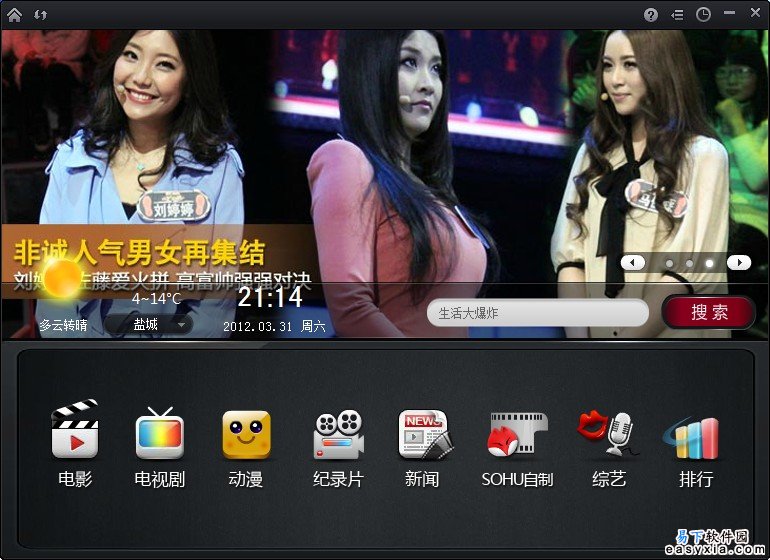Image resolution: width=770 pixels, height=560 pixels.
Task: Browse the 动漫 section
Action: pos(246,446)
